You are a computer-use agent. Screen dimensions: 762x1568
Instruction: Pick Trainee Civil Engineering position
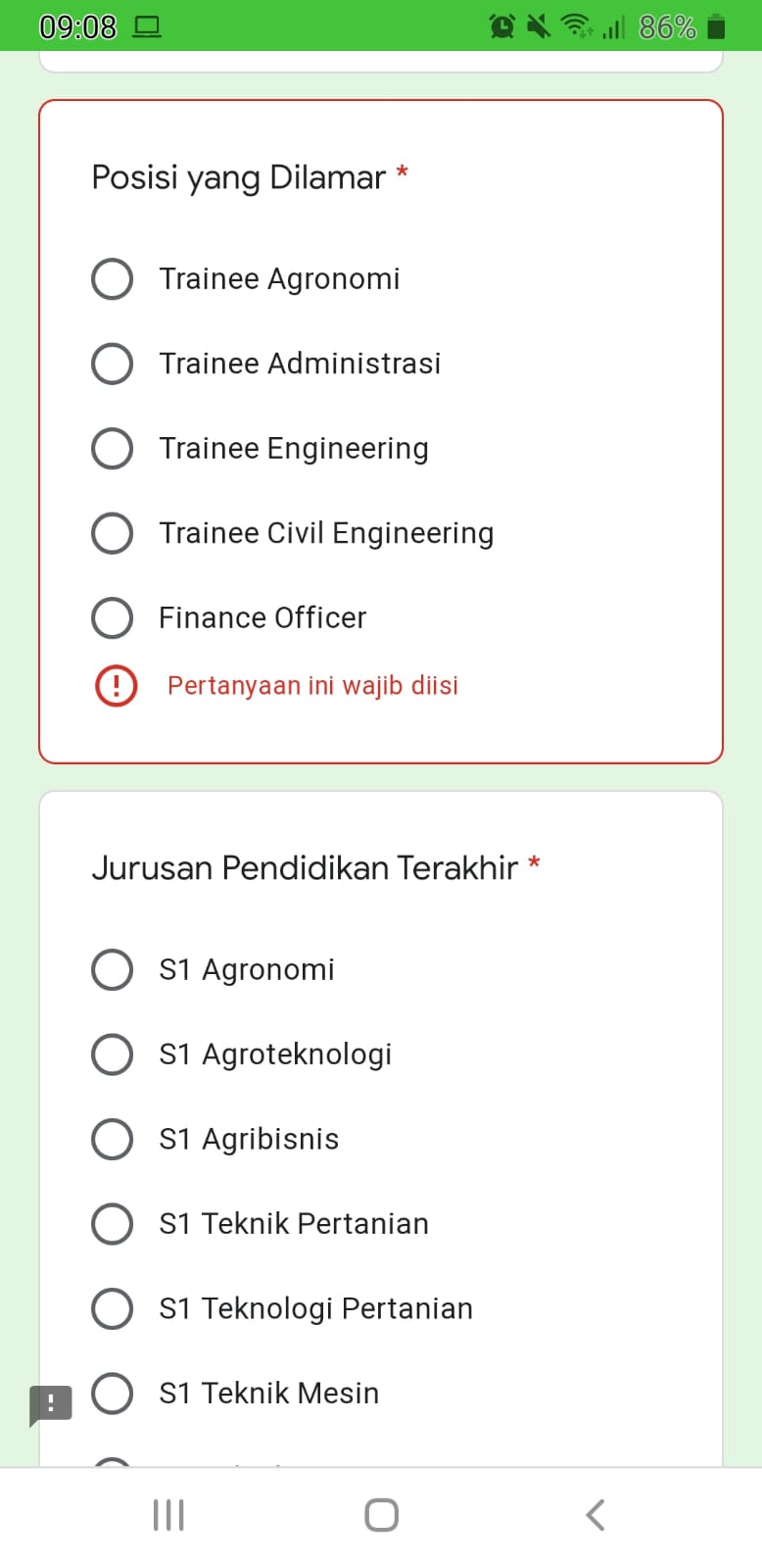tap(113, 533)
